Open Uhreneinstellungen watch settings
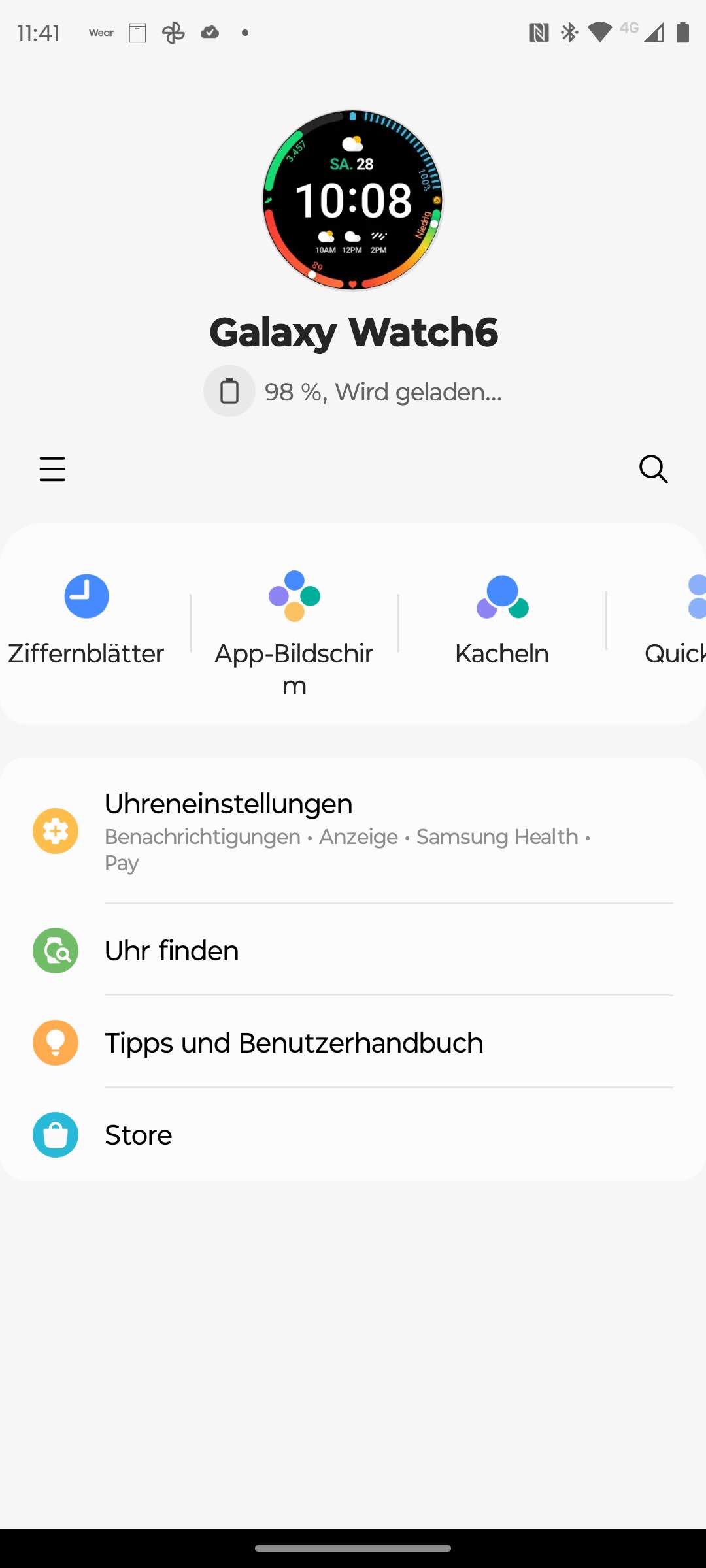Viewport: 706px width, 1568px height. tap(353, 831)
